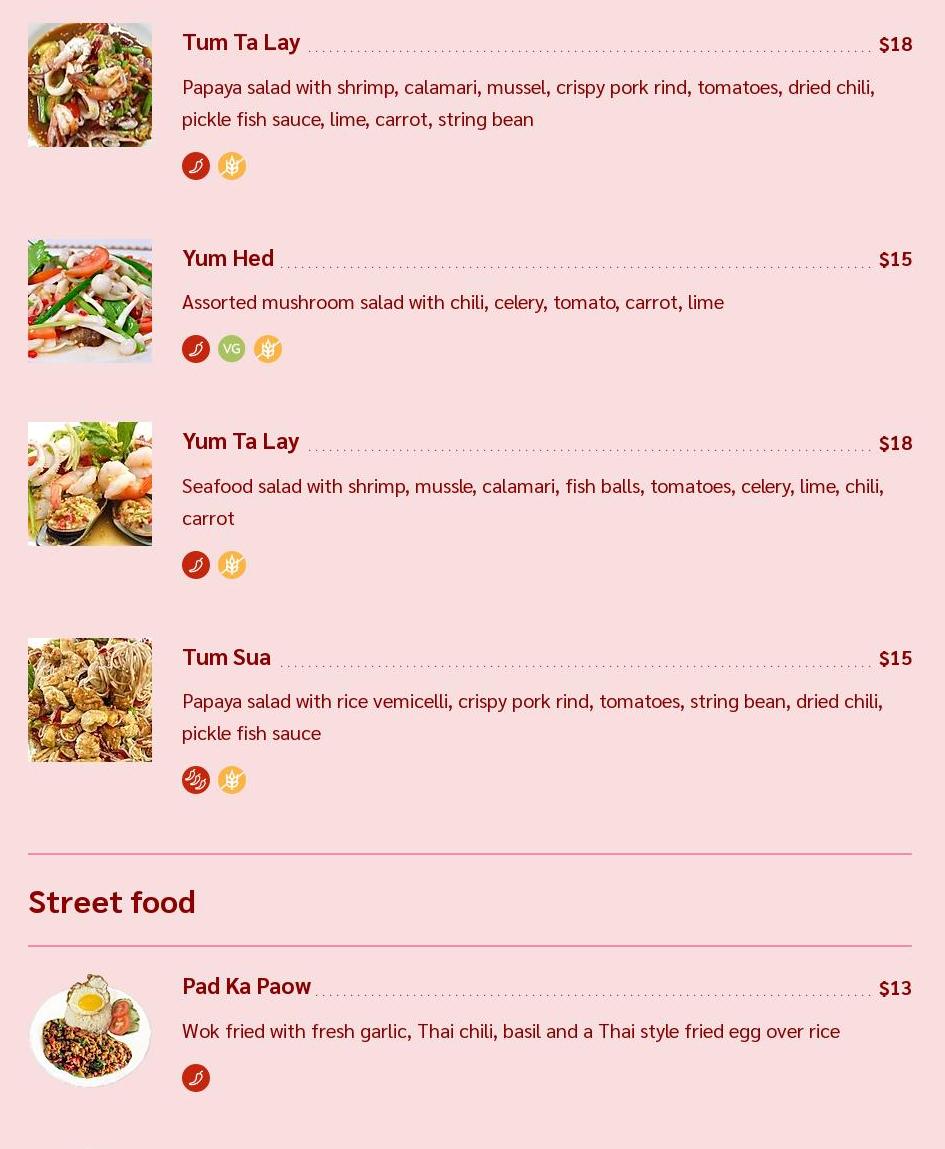Open the Tum Ta Lay papaya salad item

(x=241, y=43)
